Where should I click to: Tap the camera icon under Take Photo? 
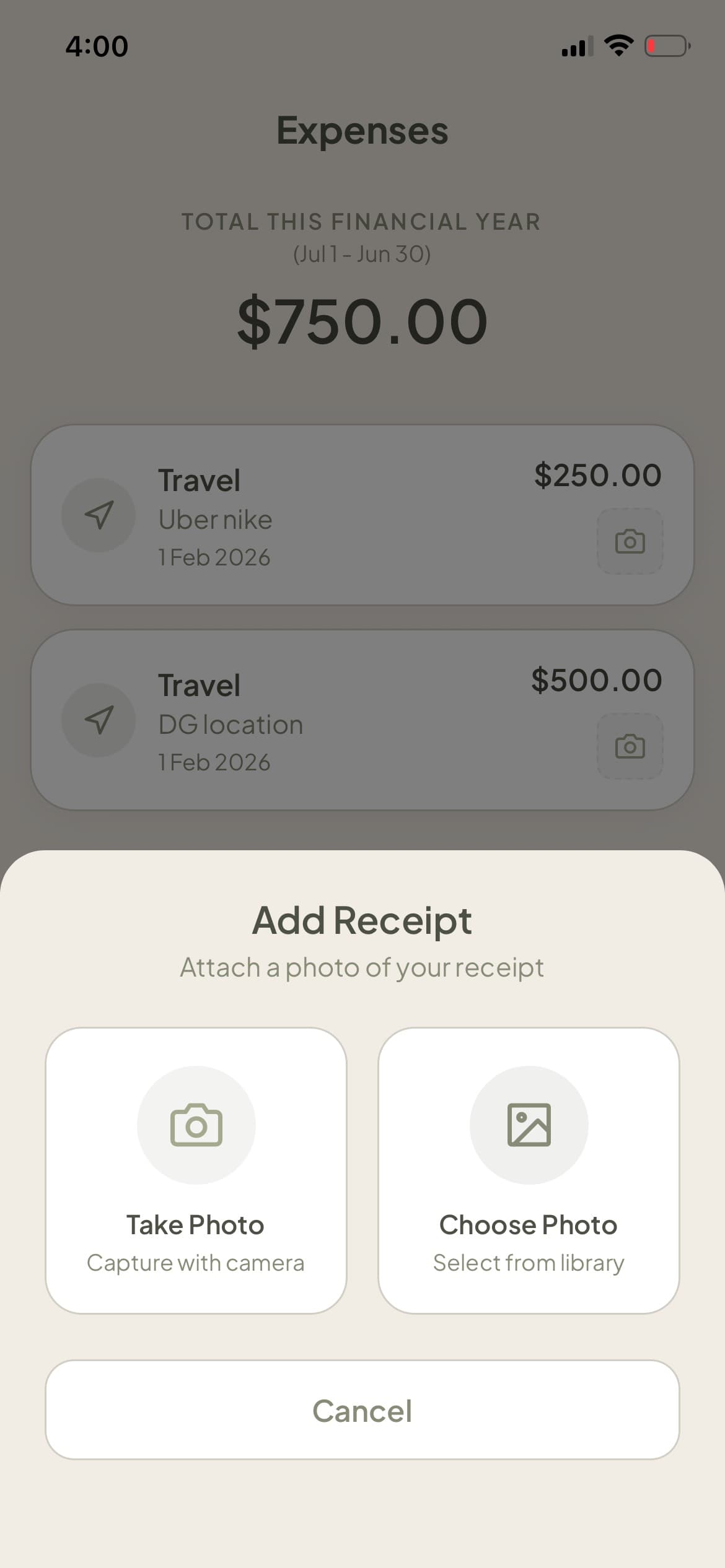196,1124
